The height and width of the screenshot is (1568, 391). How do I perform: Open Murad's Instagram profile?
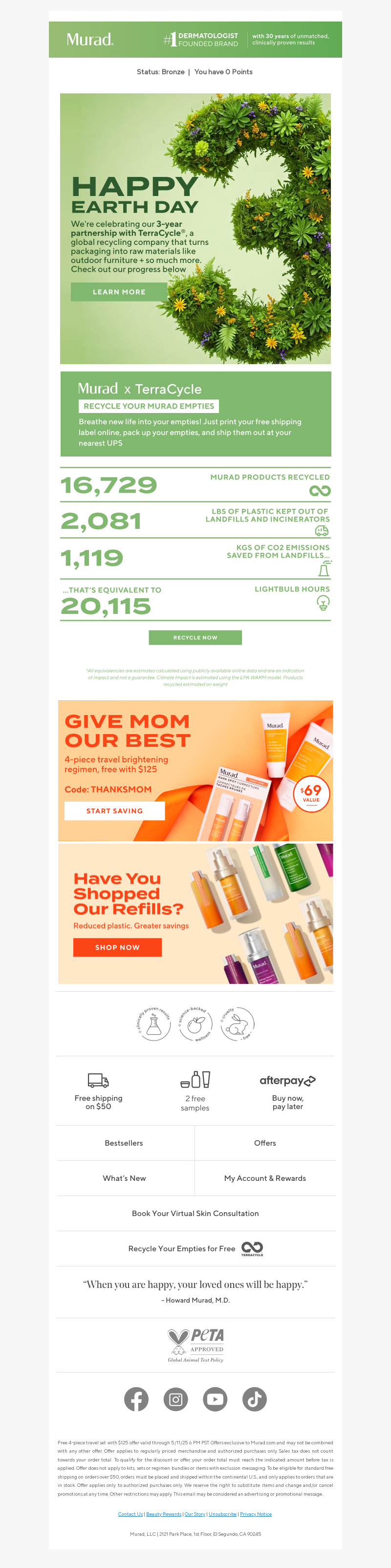tap(176, 1399)
